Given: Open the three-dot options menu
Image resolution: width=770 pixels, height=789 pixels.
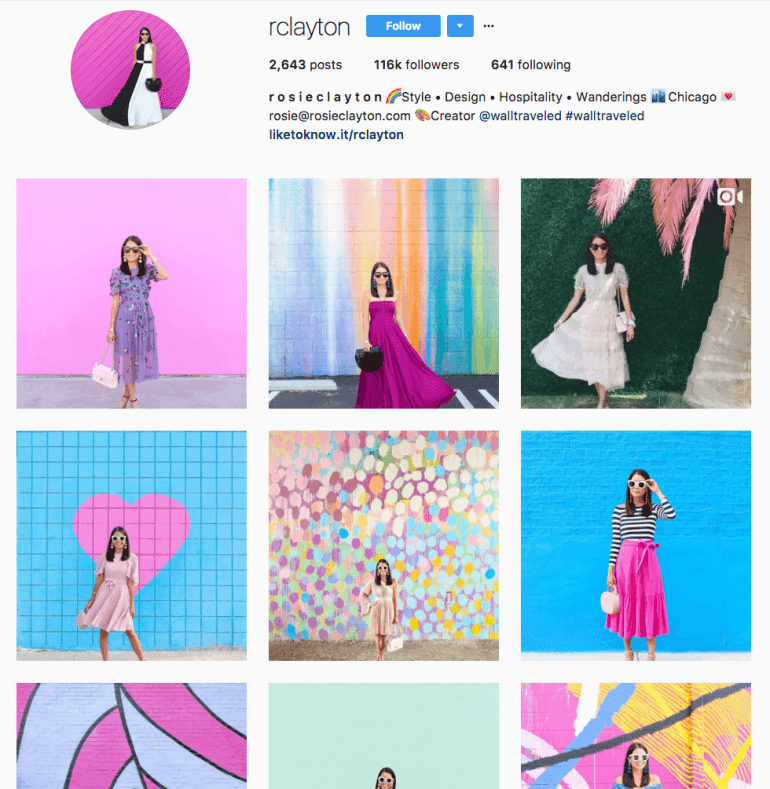Looking at the screenshot, I should (488, 26).
